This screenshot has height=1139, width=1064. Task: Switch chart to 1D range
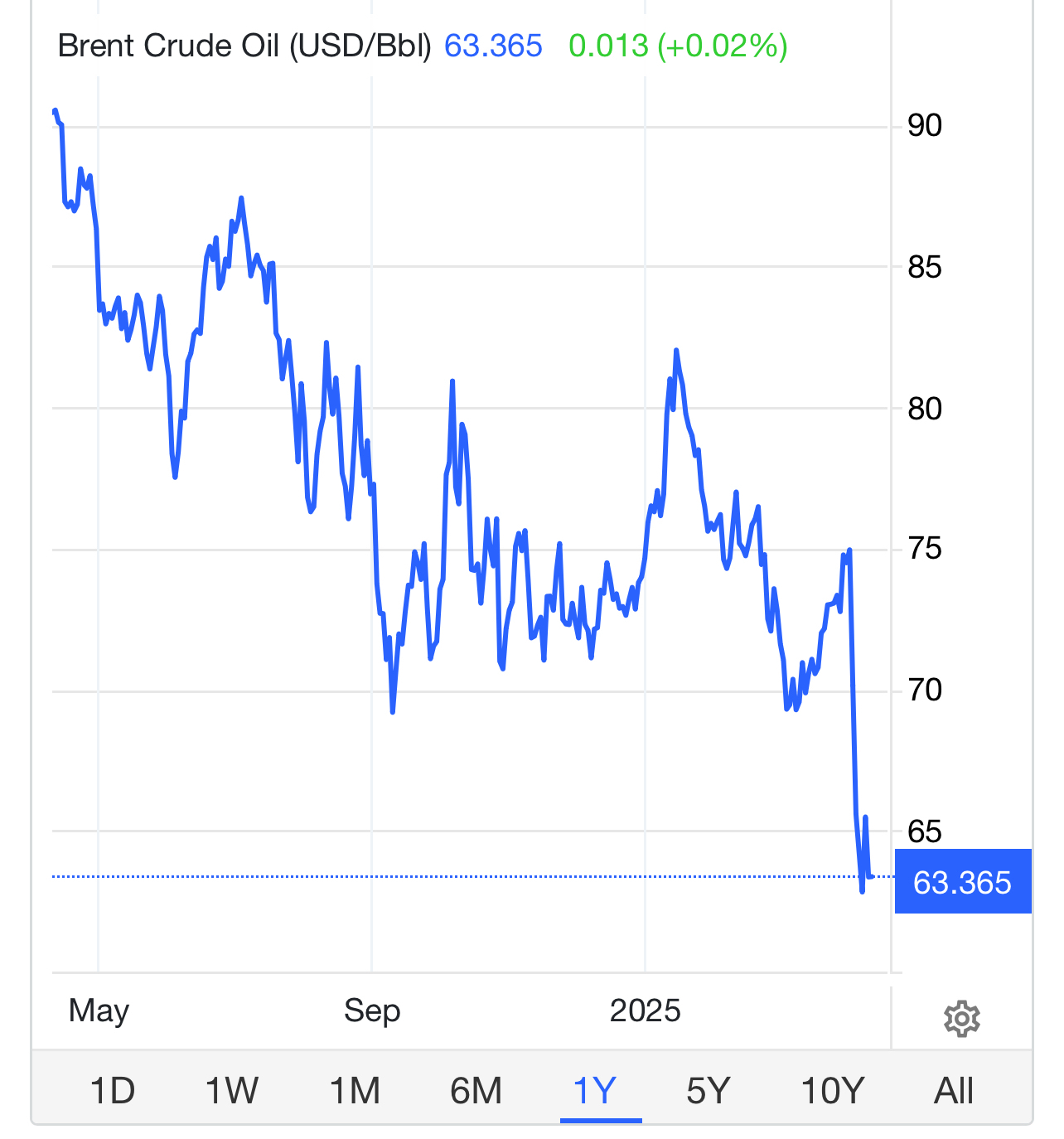pyautogui.click(x=112, y=1091)
